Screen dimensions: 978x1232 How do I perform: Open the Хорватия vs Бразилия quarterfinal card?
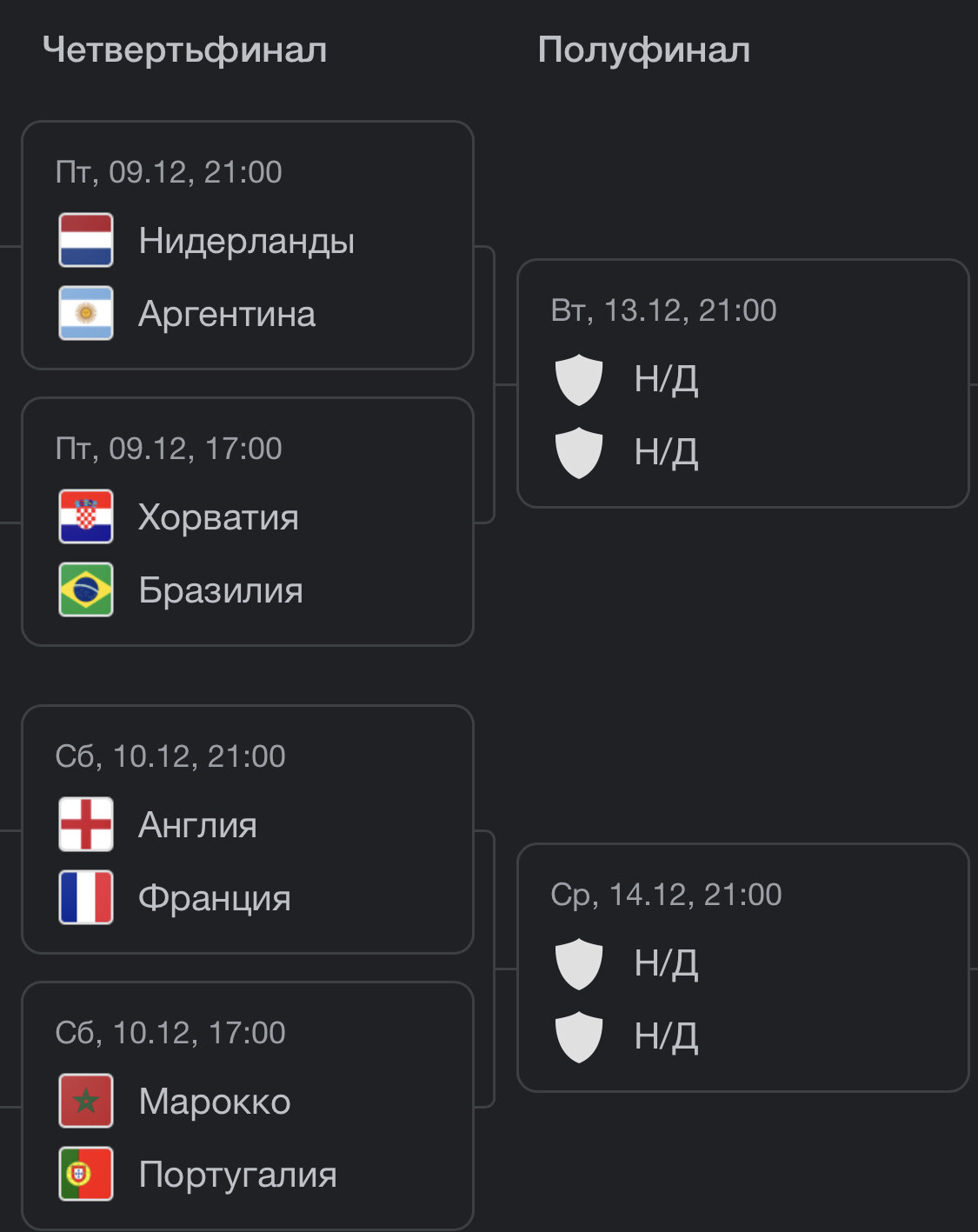tap(248, 522)
